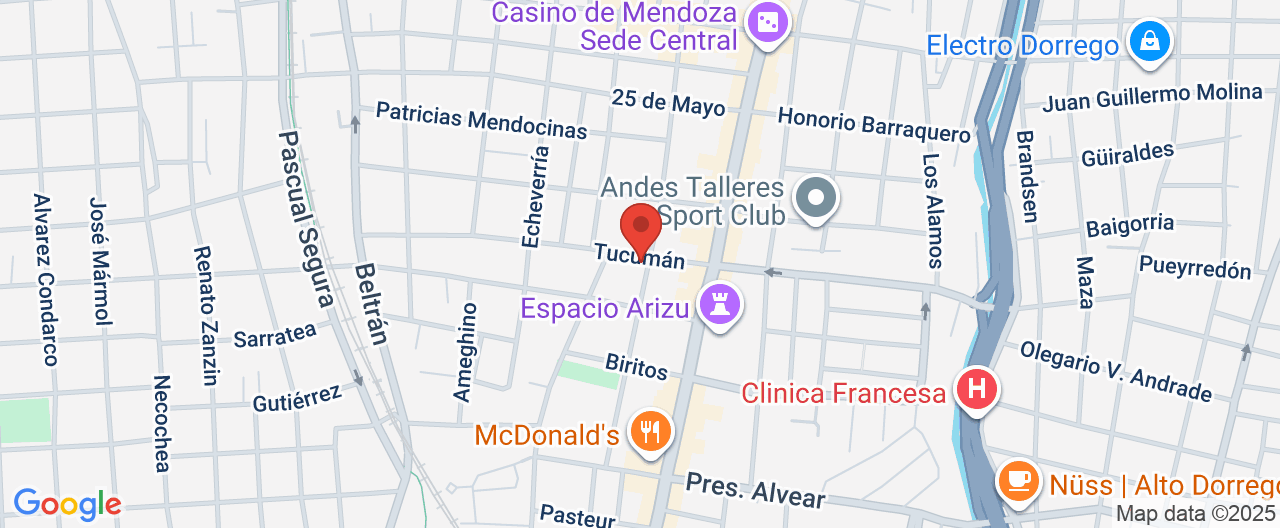
Task: Open the Andes Talleres Sport Club marker
Action: click(x=816, y=198)
